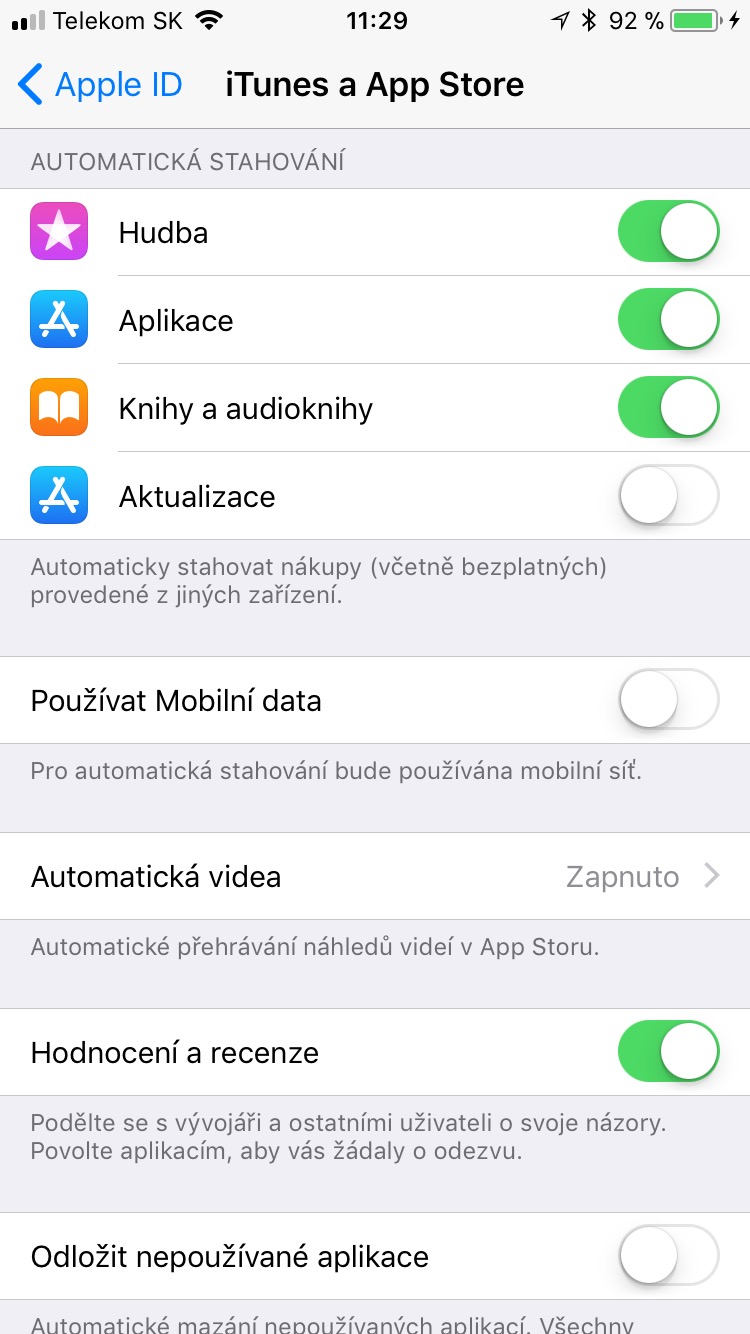Screen dimensions: 750x1334
Task: Click the magenta Hudba music star icon
Action: pyautogui.click(x=60, y=231)
